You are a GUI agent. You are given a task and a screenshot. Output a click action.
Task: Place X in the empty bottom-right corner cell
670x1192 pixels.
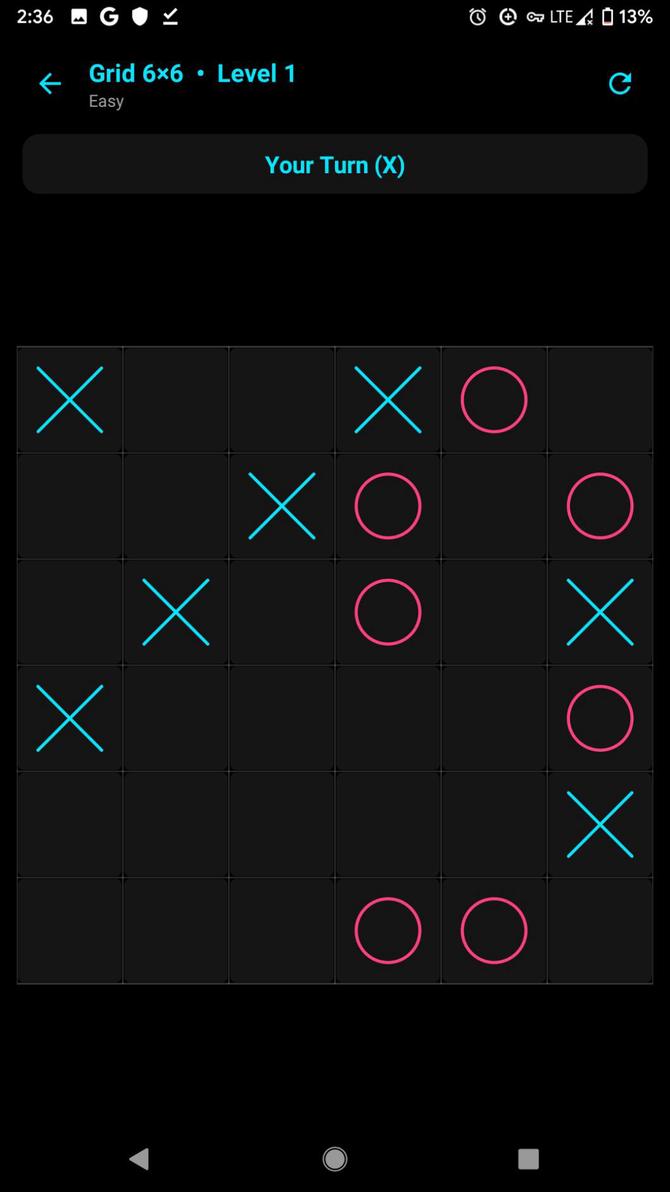coord(600,931)
